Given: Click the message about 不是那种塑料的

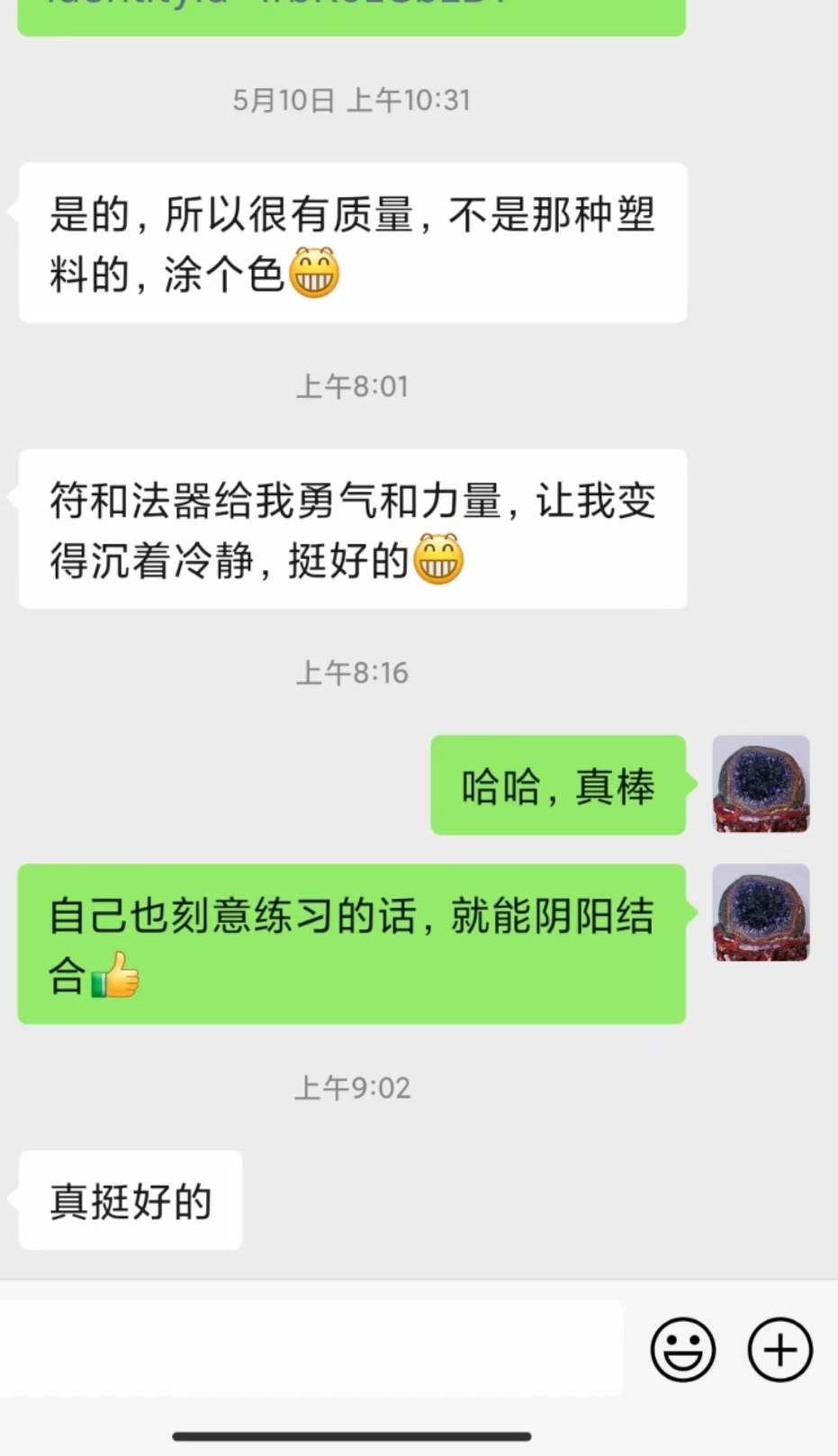Looking at the screenshot, I should pyautogui.click(x=353, y=243).
